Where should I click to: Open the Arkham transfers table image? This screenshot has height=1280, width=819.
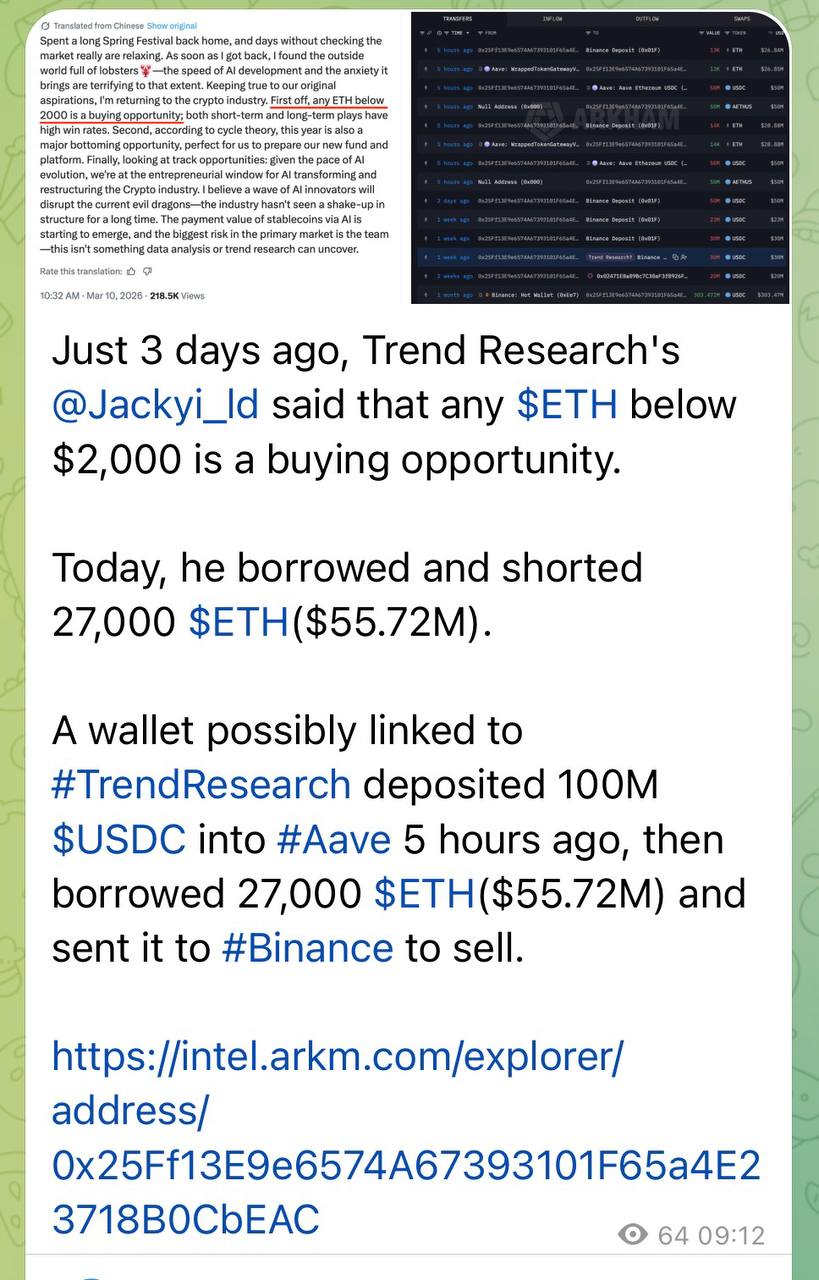[x=600, y=157]
